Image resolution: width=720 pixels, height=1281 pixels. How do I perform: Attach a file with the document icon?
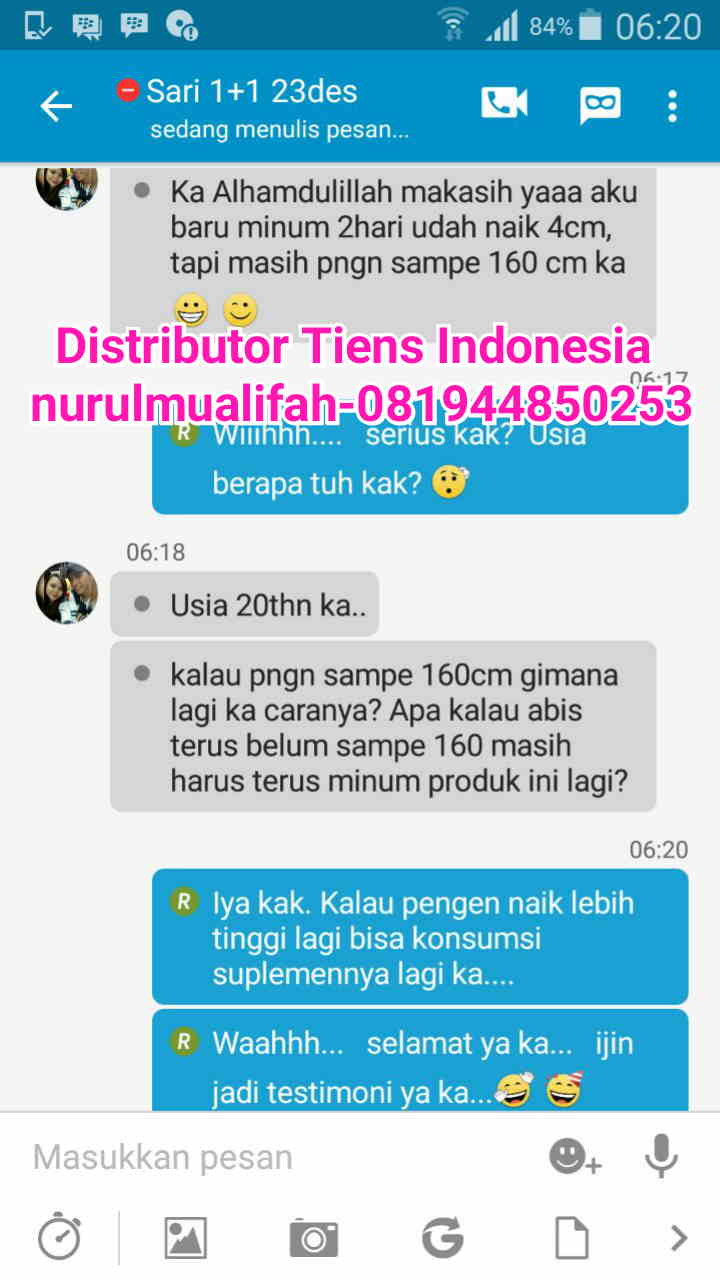pyautogui.click(x=571, y=1238)
